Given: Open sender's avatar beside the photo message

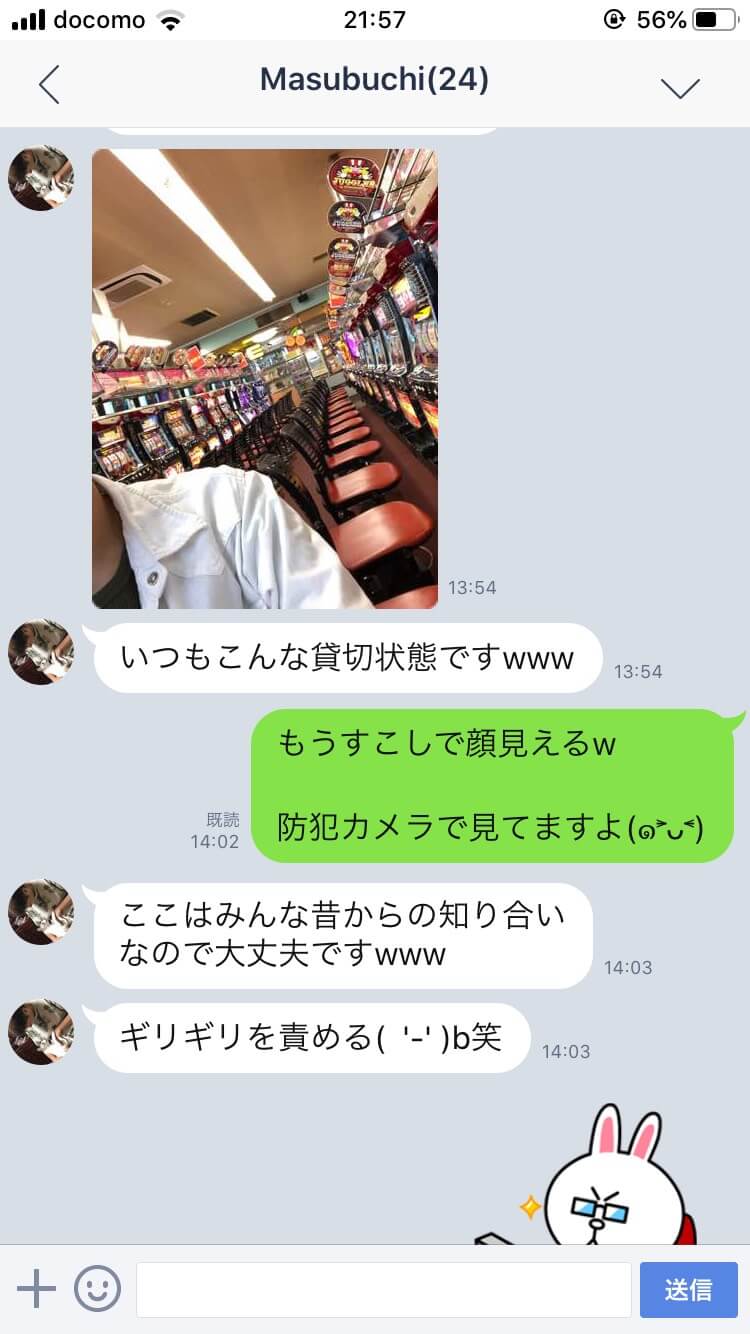Looking at the screenshot, I should pyautogui.click(x=41, y=178).
